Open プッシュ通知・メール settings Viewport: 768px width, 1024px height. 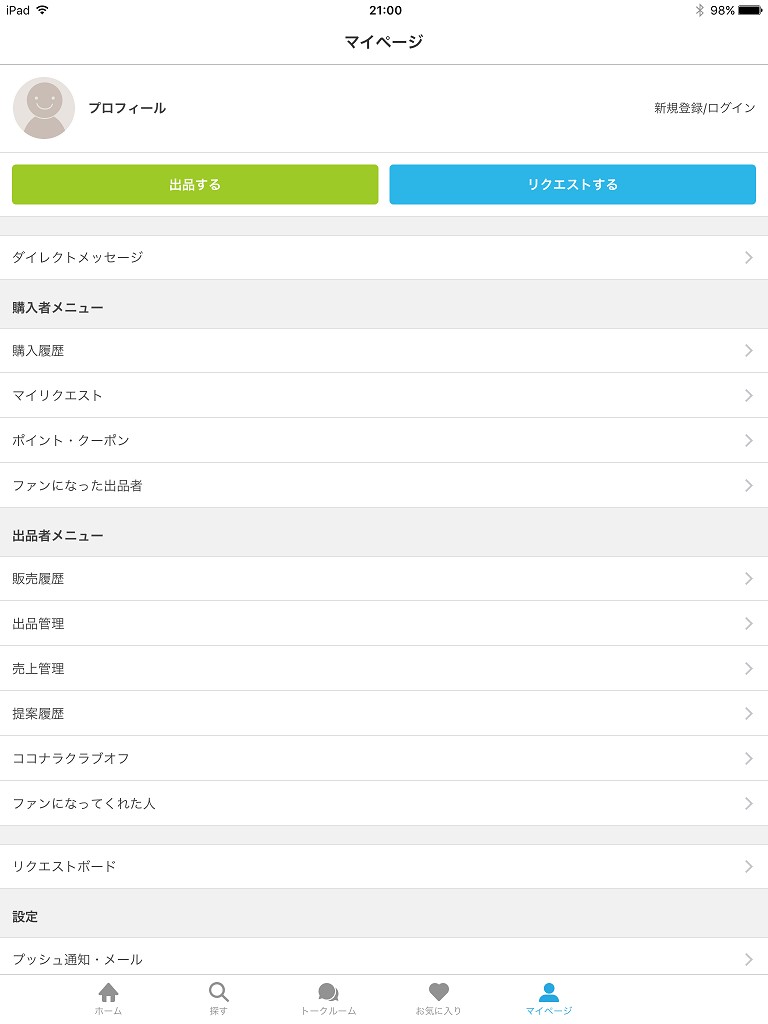(384, 959)
